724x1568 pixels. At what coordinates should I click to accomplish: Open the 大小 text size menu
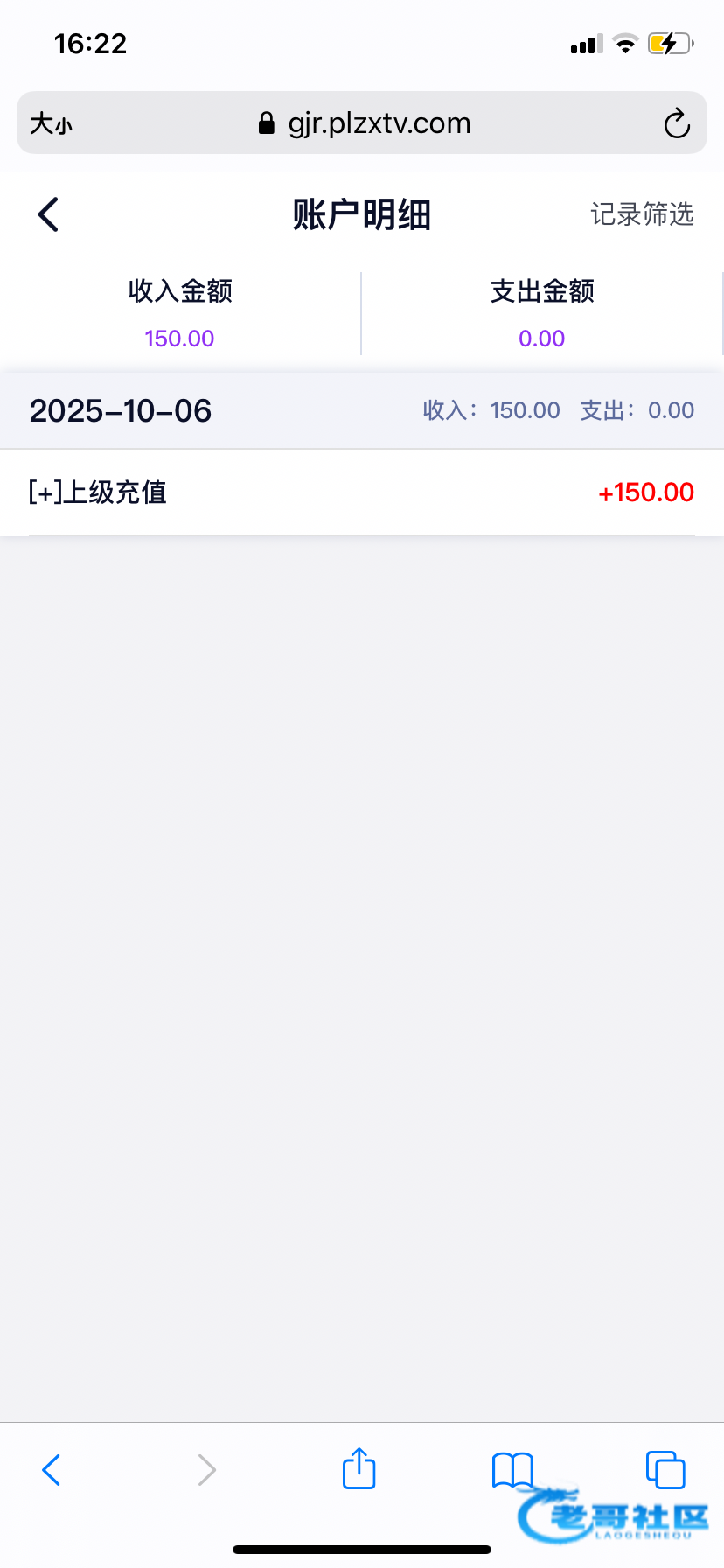[51, 123]
